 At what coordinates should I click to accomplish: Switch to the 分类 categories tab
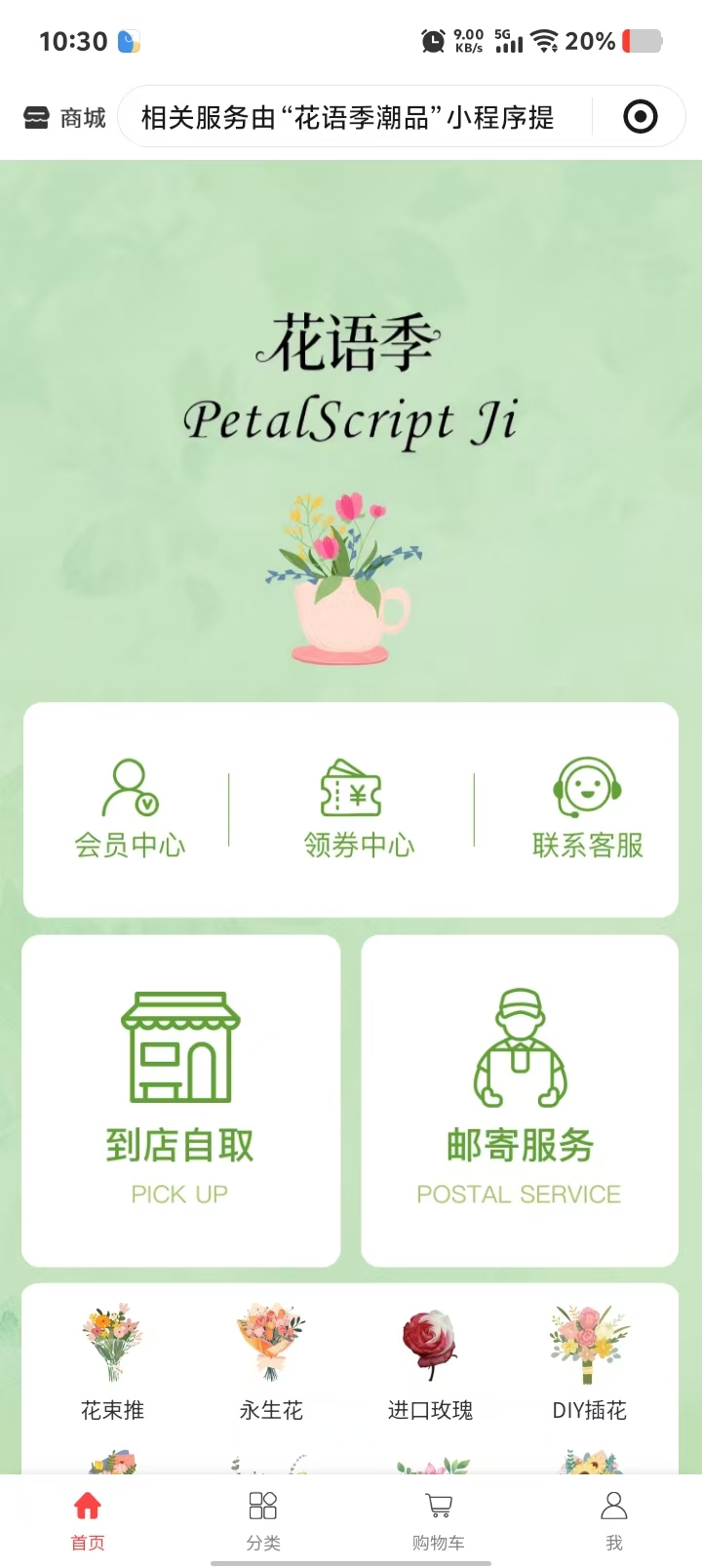pyautogui.click(x=263, y=1519)
